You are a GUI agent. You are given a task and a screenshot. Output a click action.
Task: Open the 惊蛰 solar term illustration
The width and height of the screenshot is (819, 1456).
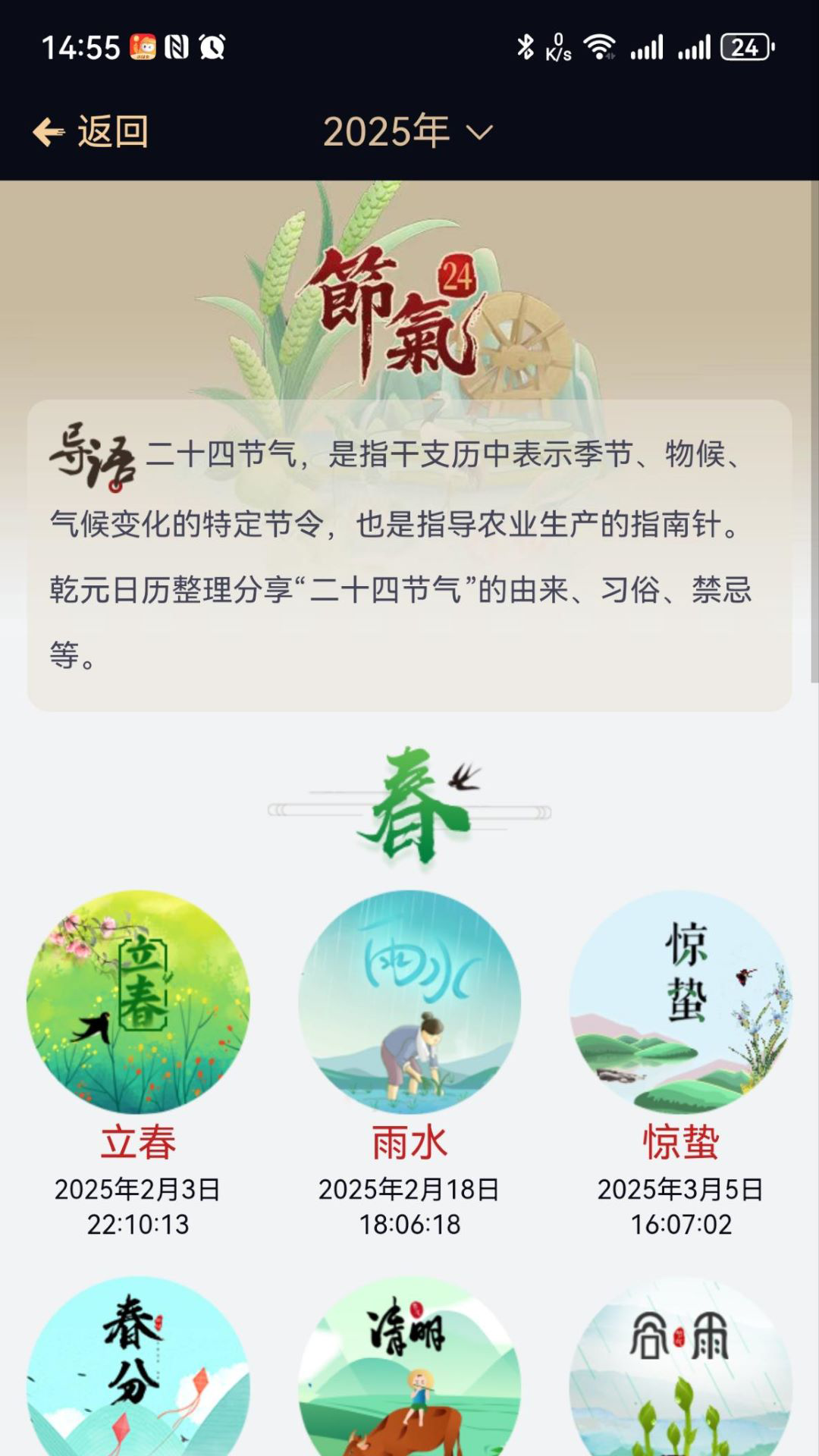coord(681,1001)
